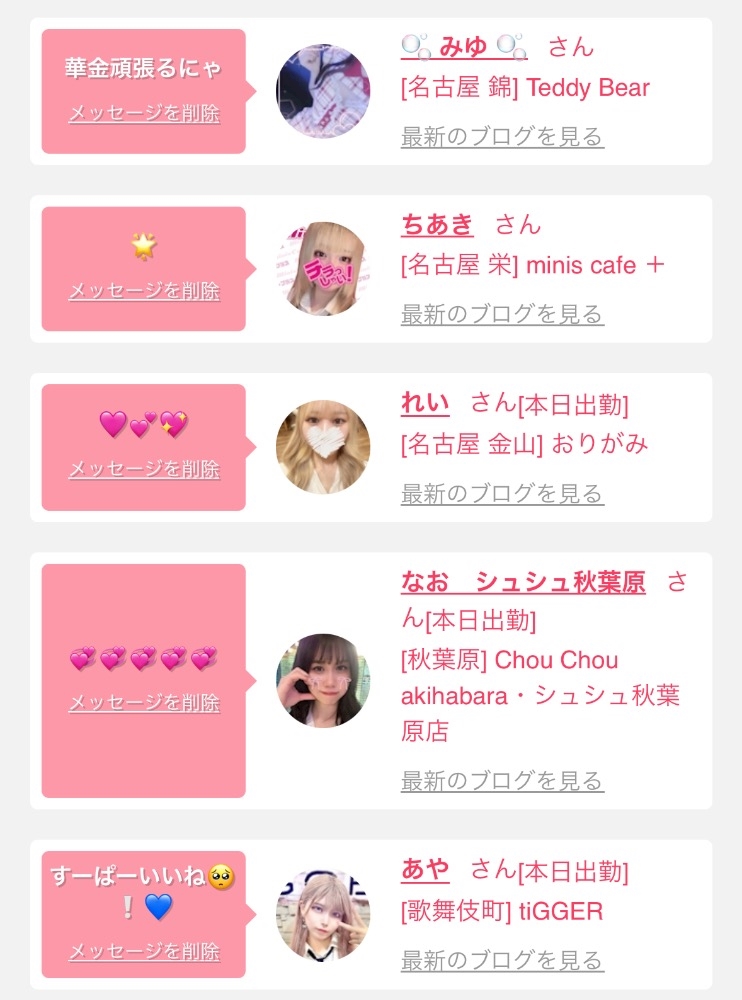This screenshot has width=742, height=1000.
Task: View ちあき's latest blog
Action: pos(502,314)
